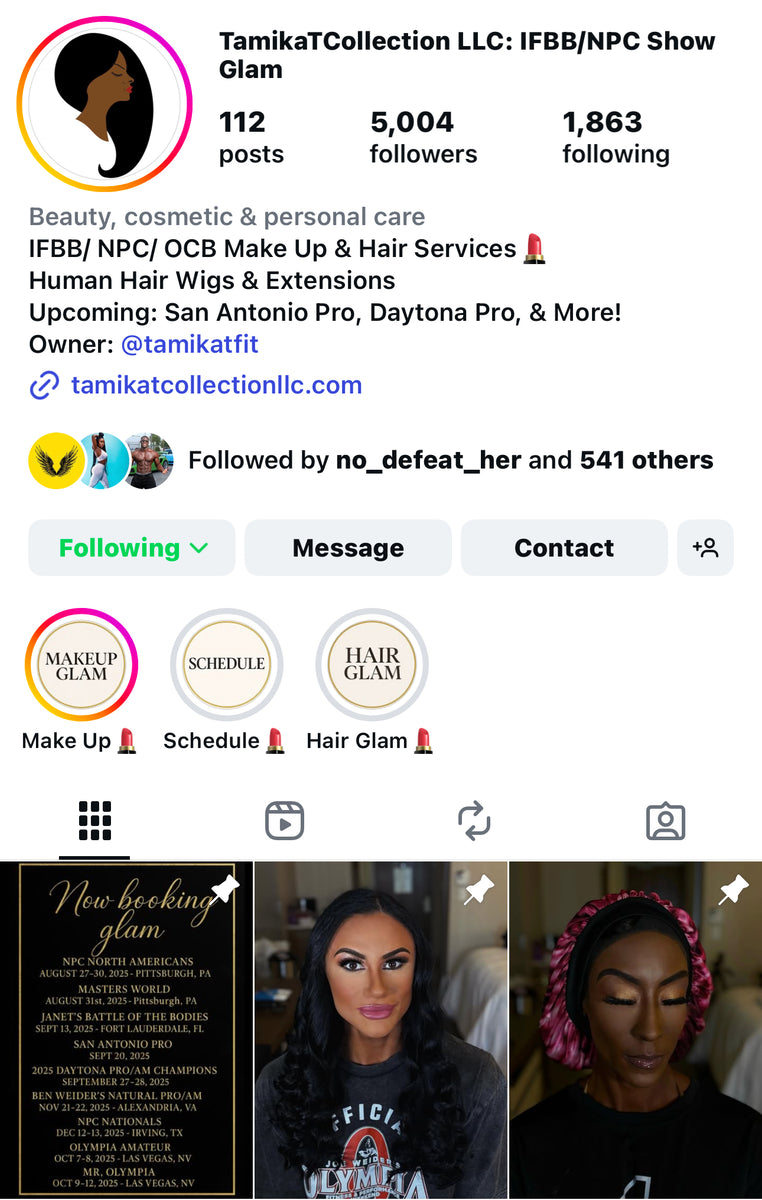Viewport: 762px width, 1200px height.
Task: View the profile picture story
Action: [x=104, y=104]
